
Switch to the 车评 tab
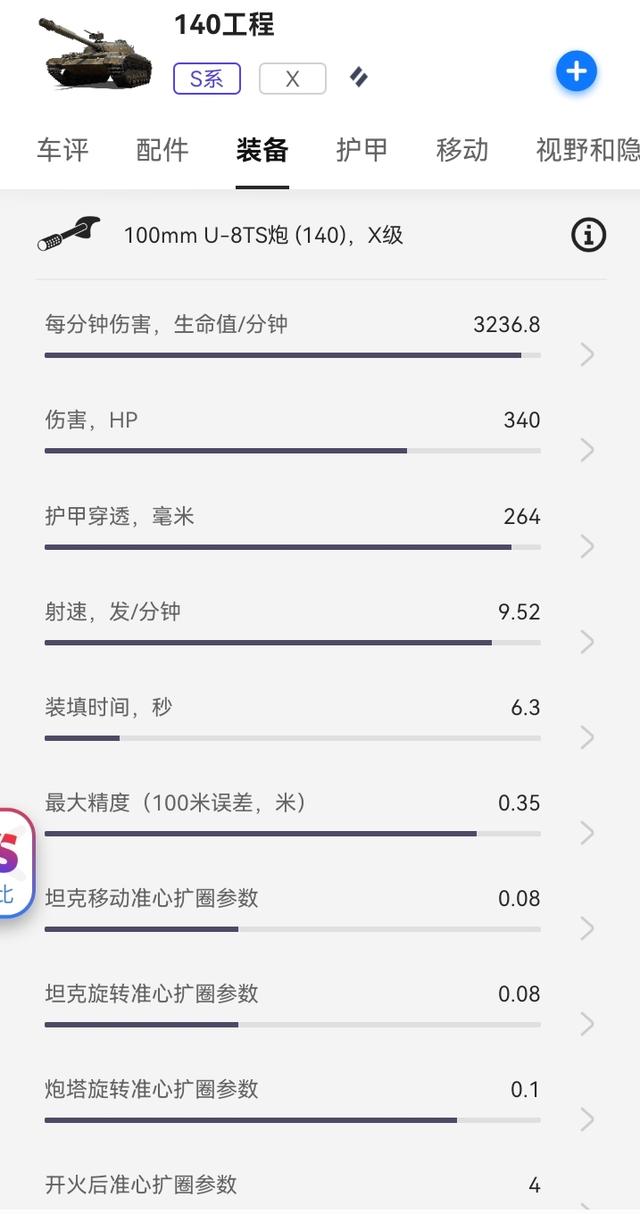[62, 150]
